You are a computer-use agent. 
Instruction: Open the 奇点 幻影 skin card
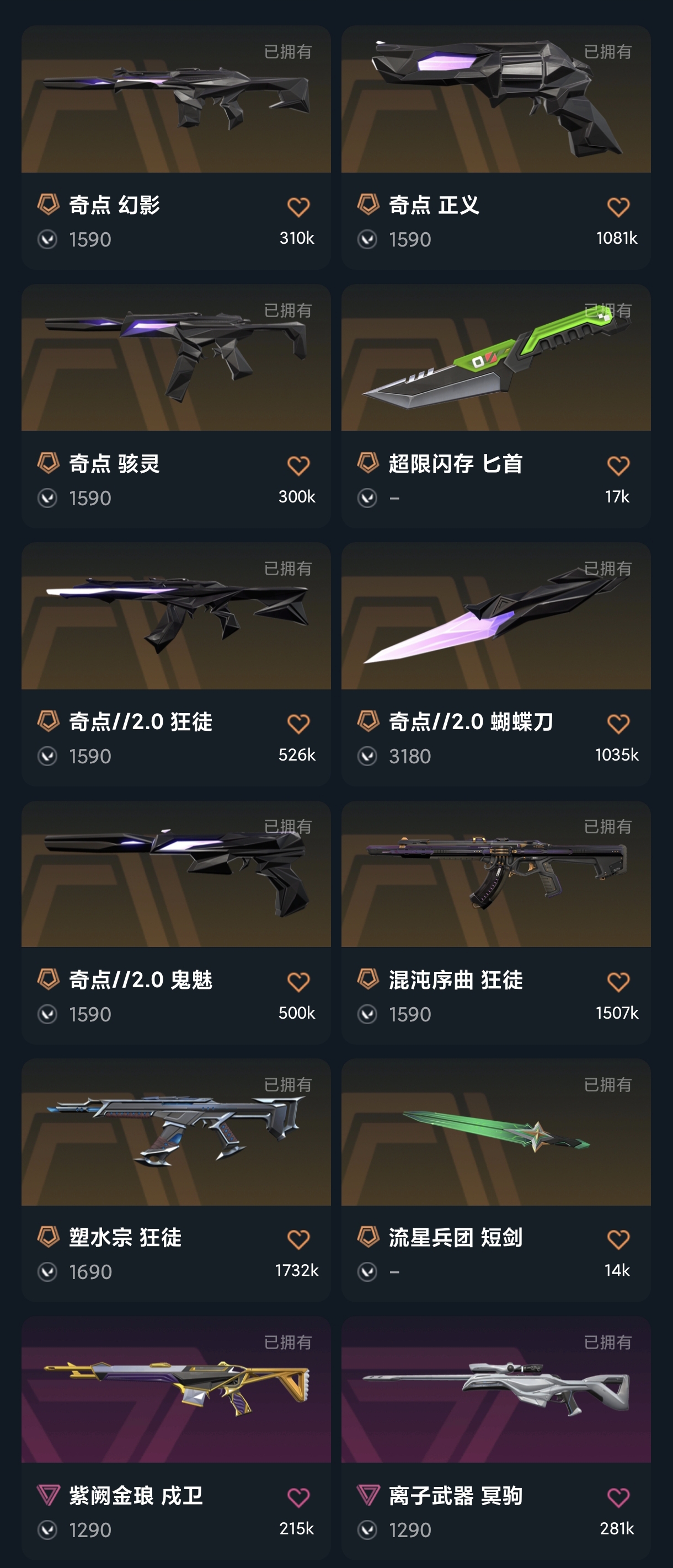pos(176,99)
